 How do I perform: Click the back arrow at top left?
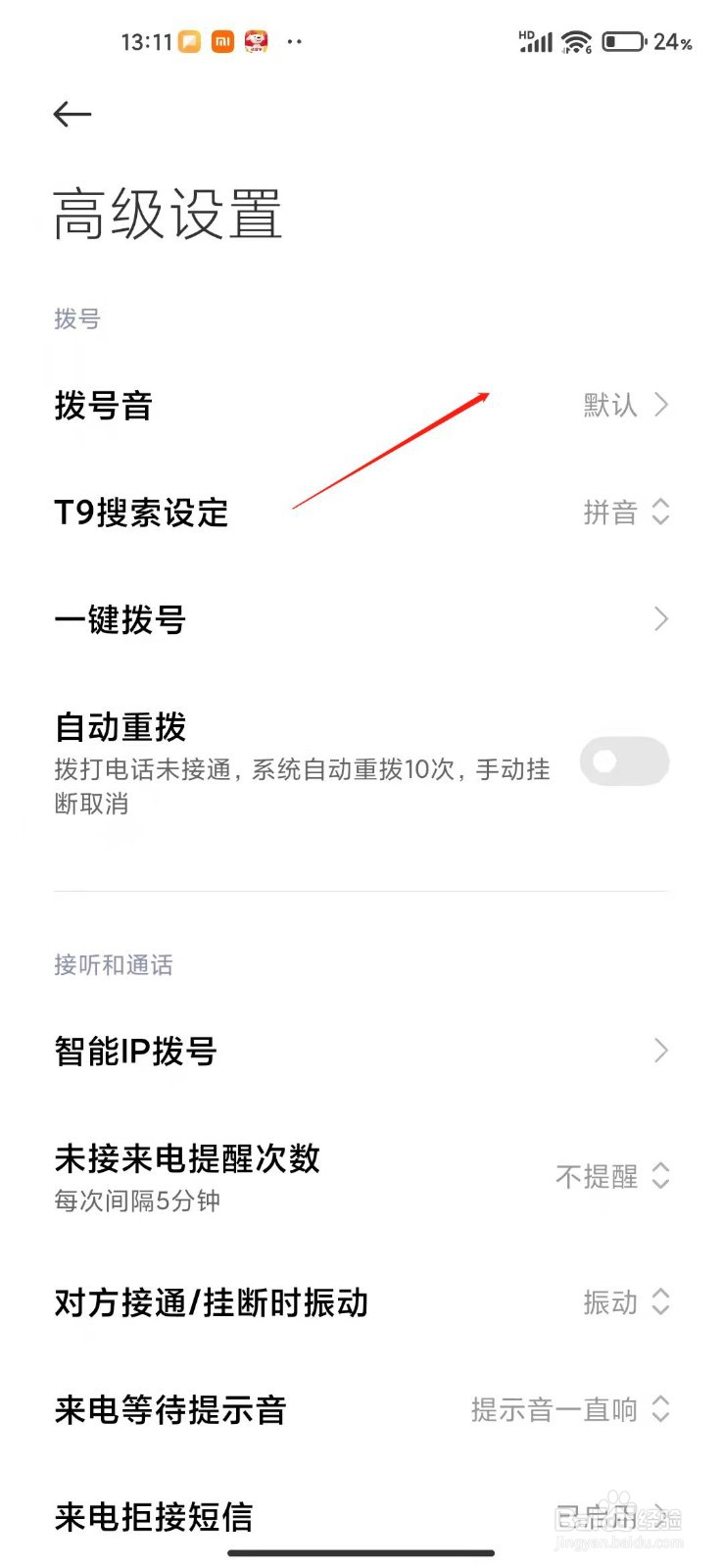72,115
